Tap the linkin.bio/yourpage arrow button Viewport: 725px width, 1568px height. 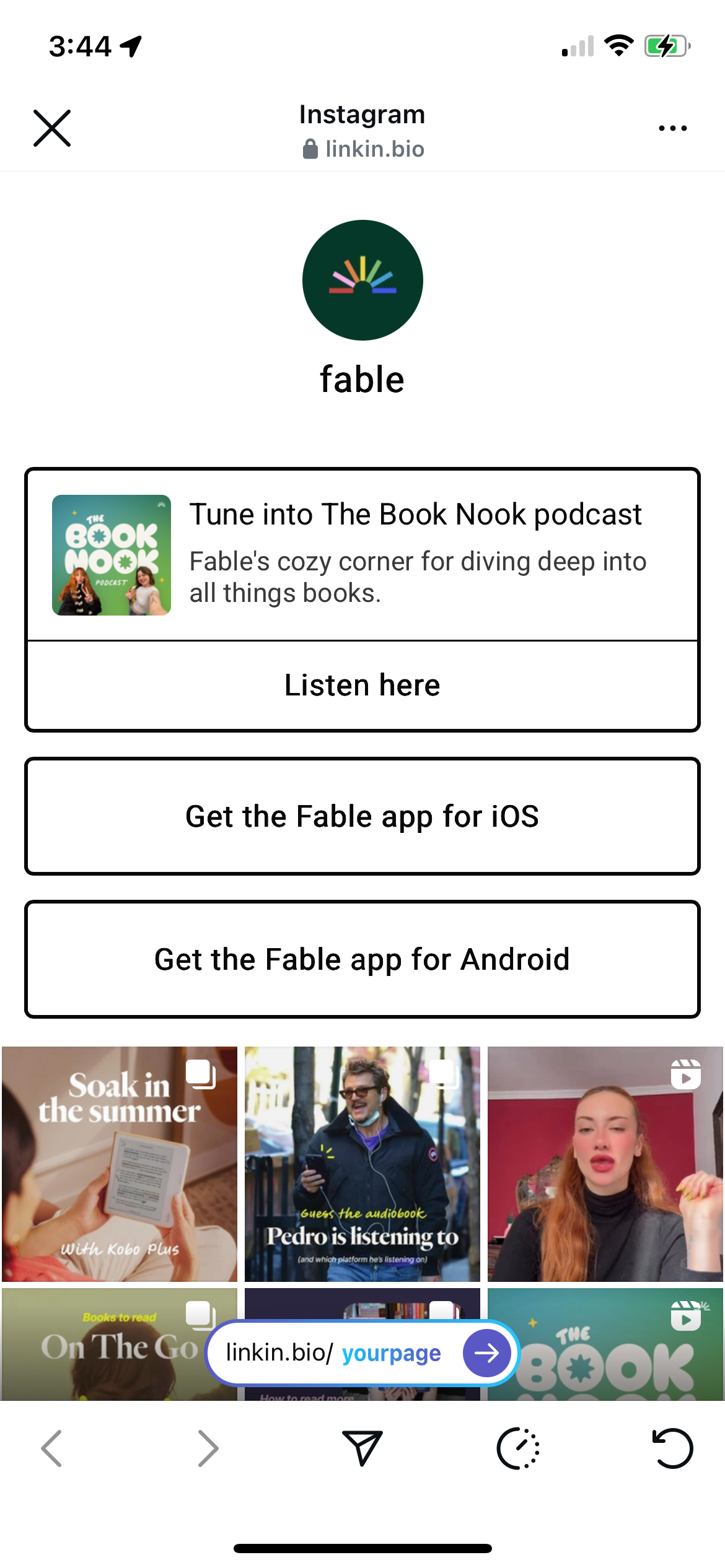486,1353
